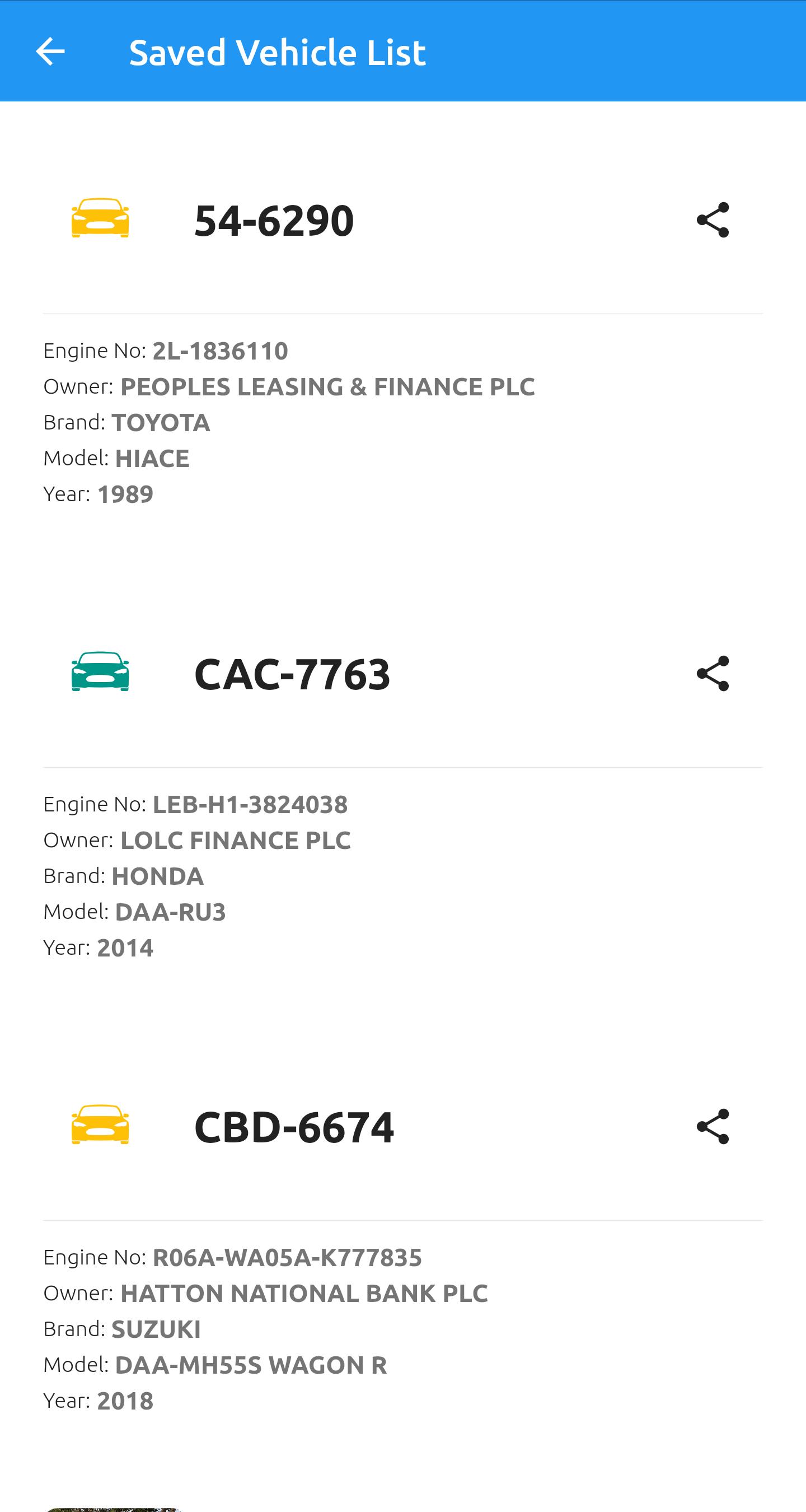
Task: Share vehicle CAC-7763 details
Action: [x=713, y=673]
